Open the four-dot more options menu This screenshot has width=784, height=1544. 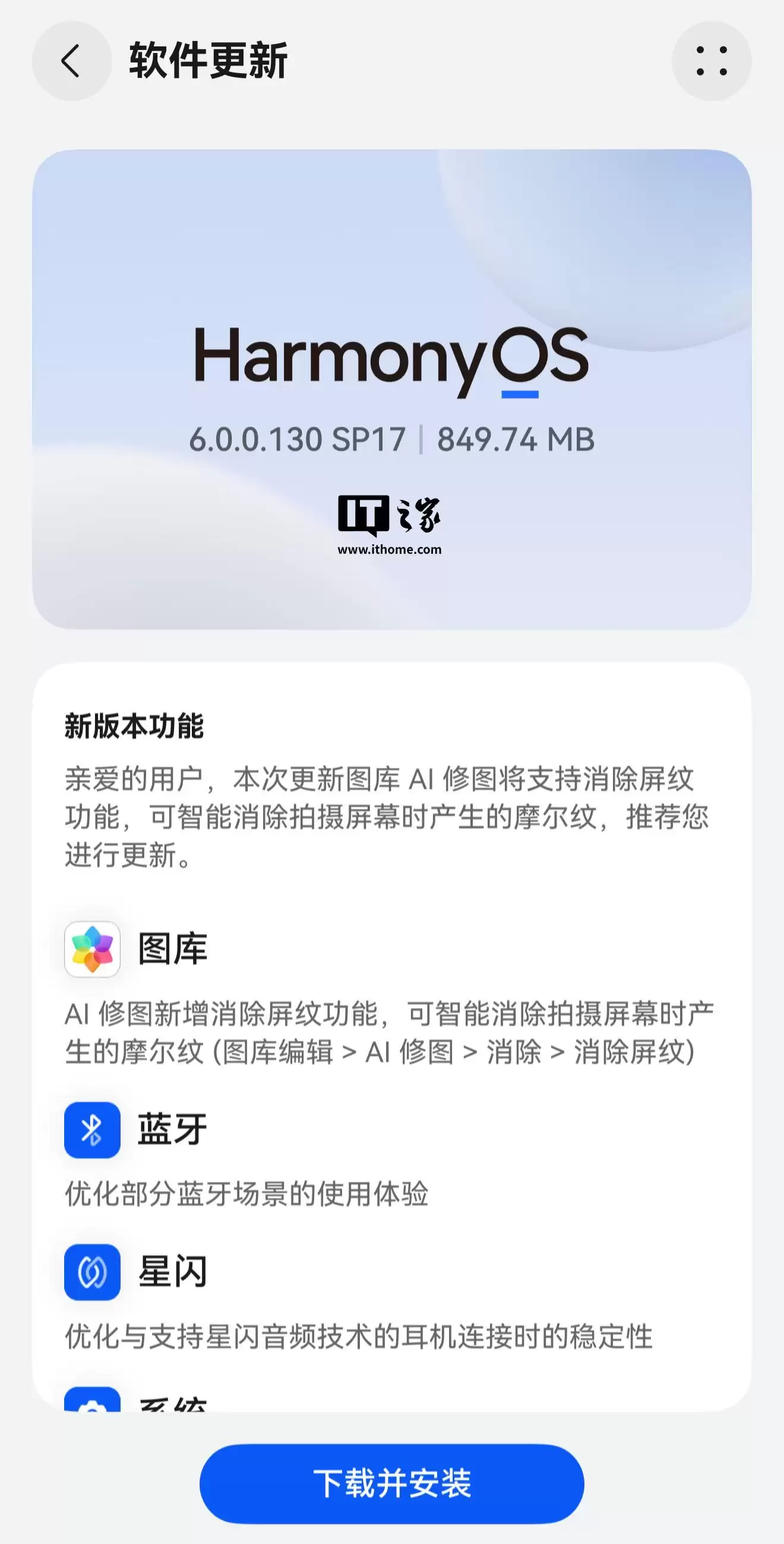tap(711, 61)
